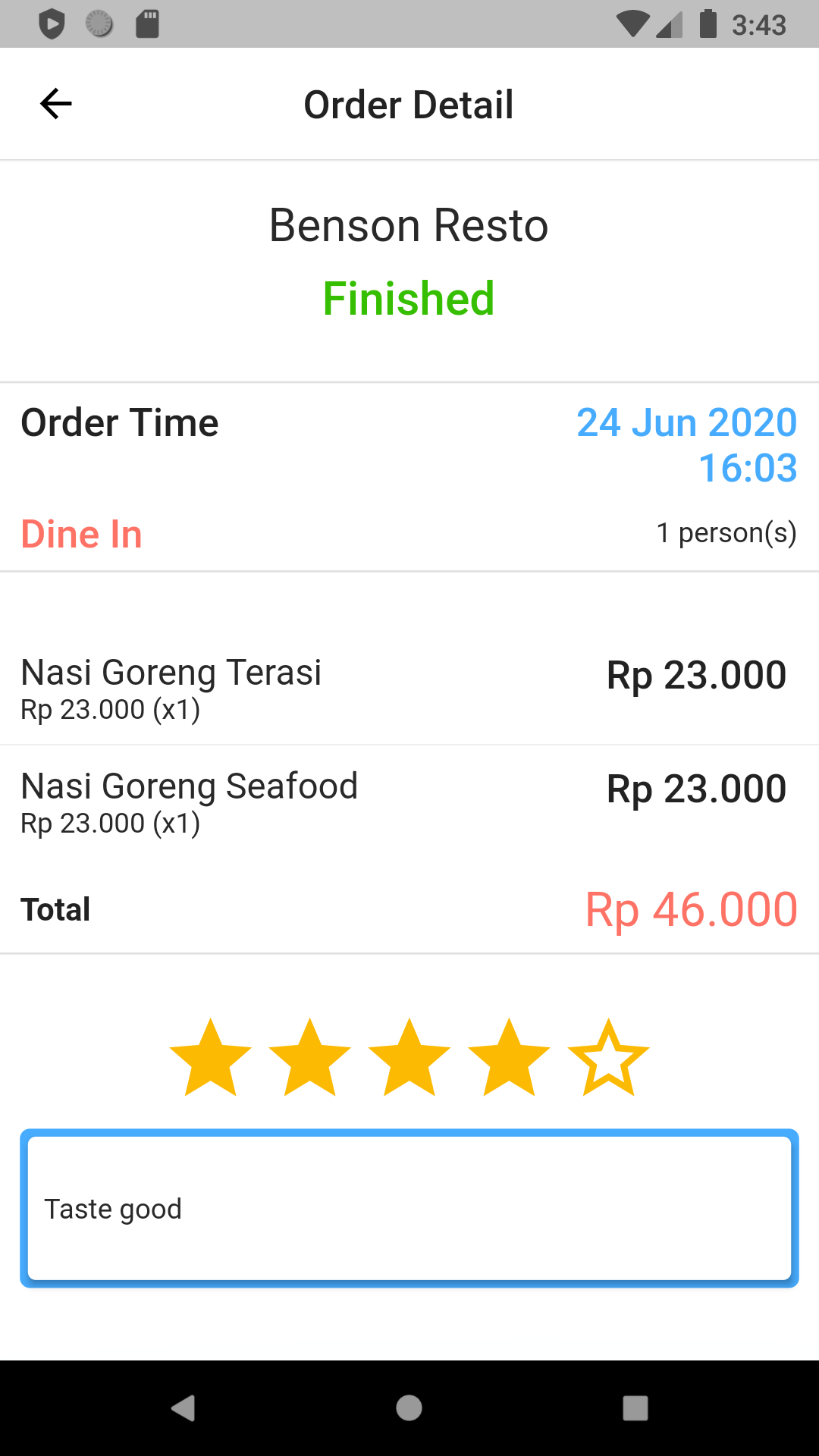Go back from Order Detail

[x=55, y=104]
